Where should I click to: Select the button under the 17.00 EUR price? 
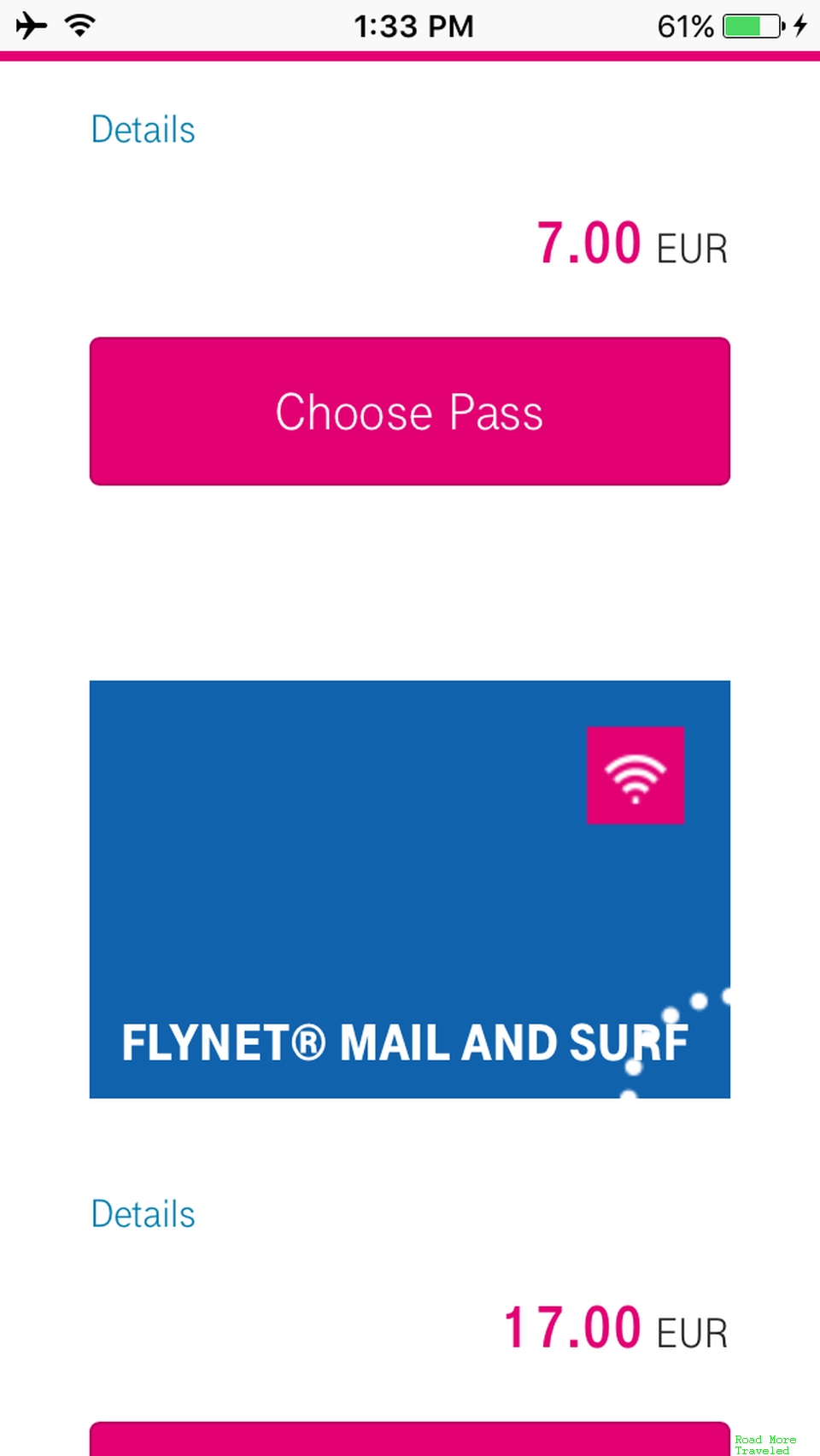click(410, 1440)
